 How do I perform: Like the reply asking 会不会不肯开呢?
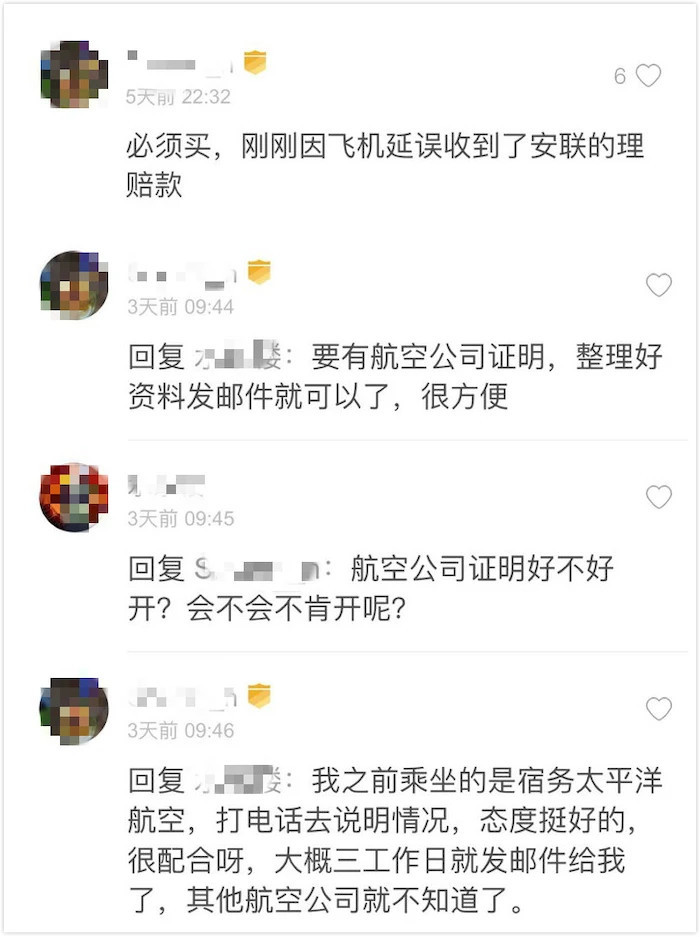658,497
